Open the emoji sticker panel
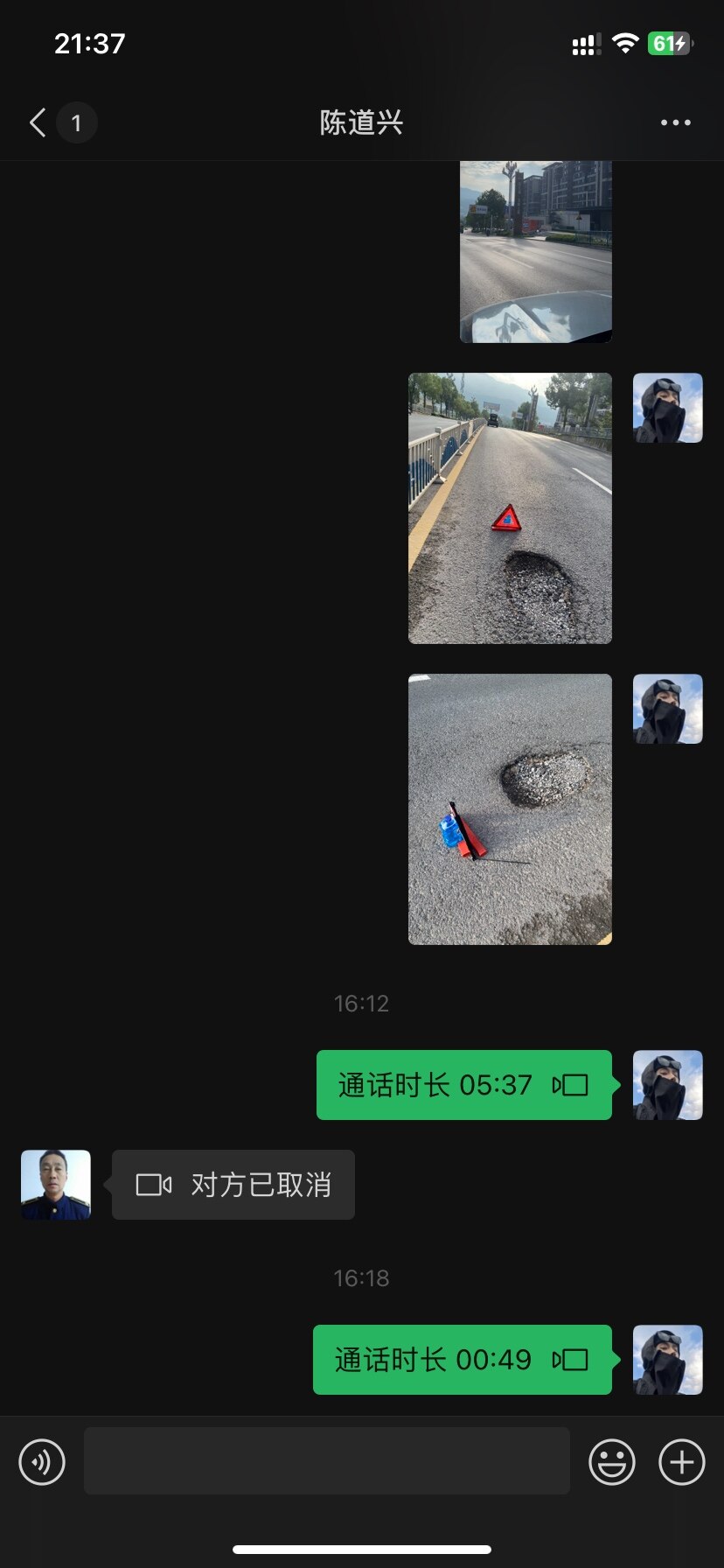The image size is (724, 1568). tap(611, 1461)
